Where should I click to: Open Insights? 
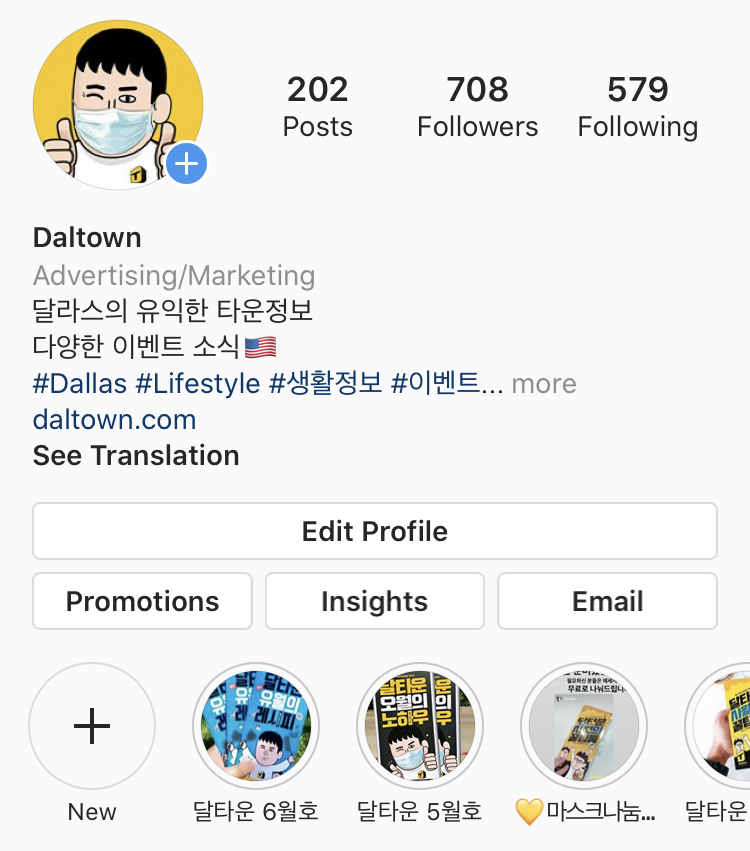(375, 601)
